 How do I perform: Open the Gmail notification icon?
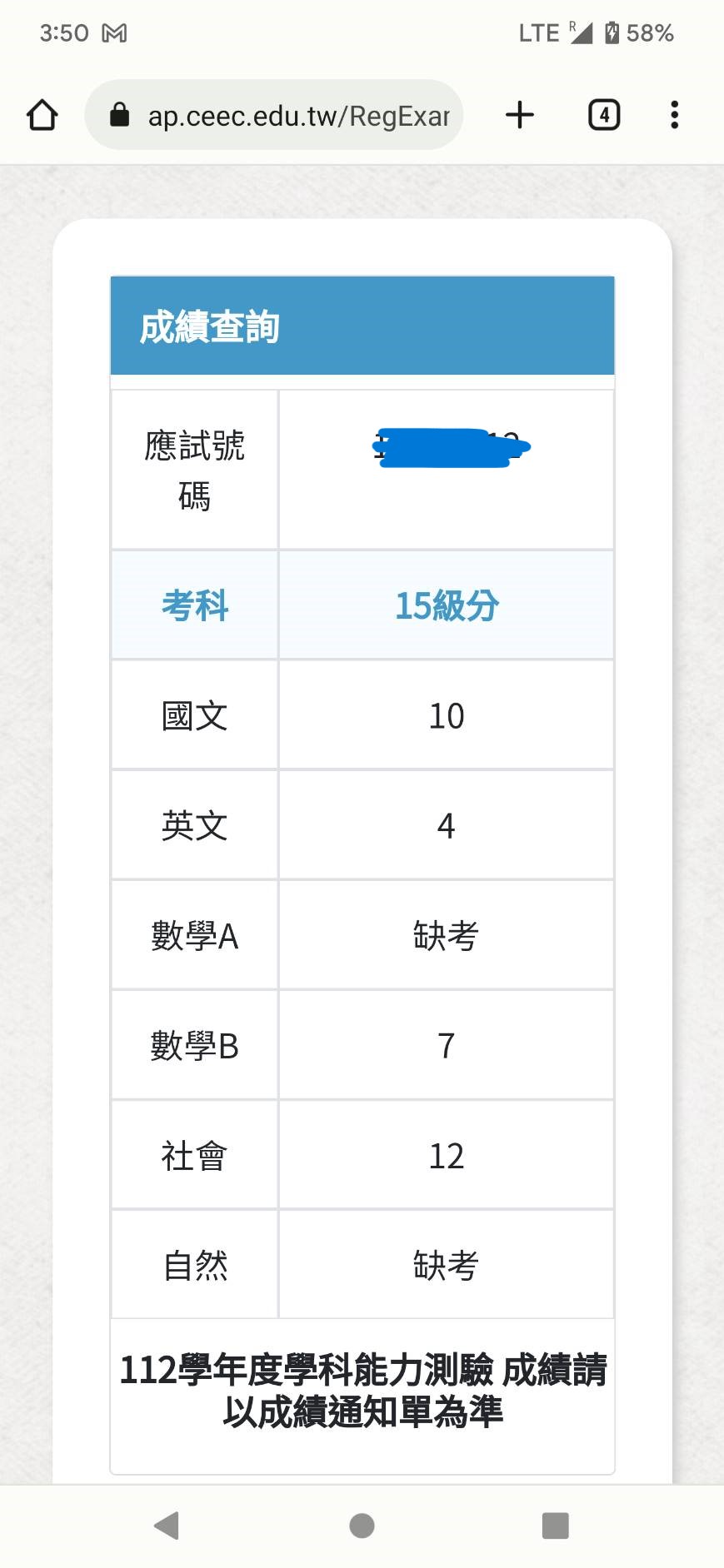tap(113, 32)
